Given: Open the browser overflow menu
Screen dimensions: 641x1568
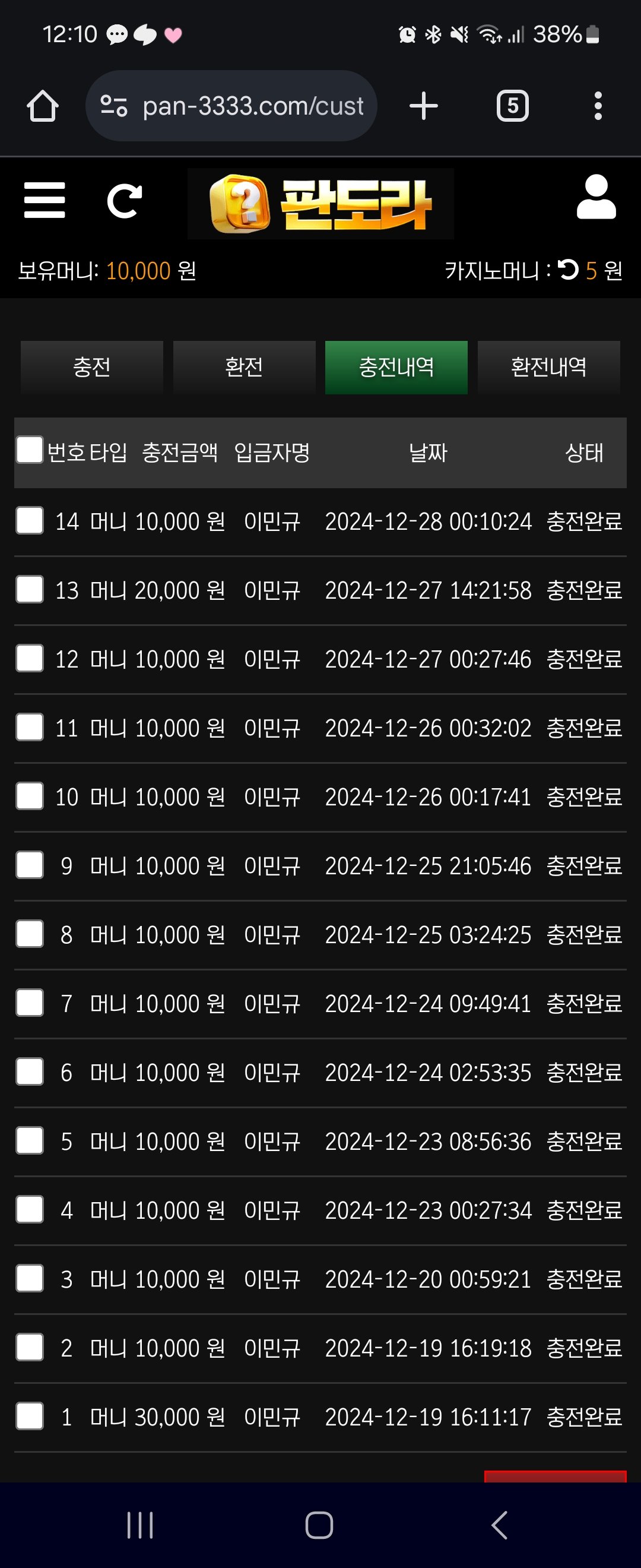Looking at the screenshot, I should [598, 106].
